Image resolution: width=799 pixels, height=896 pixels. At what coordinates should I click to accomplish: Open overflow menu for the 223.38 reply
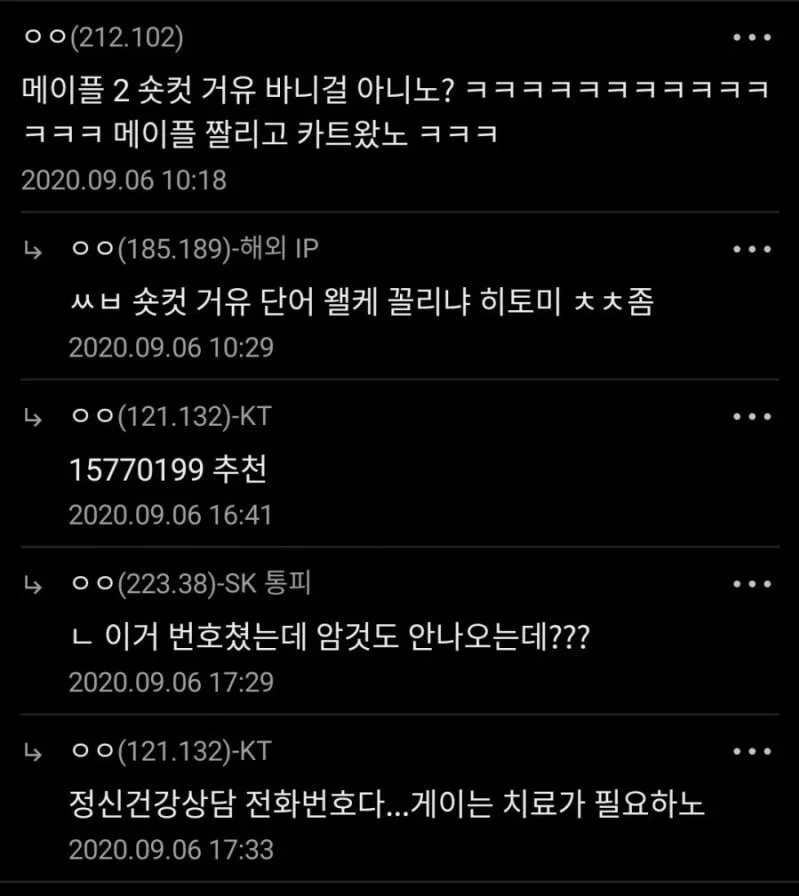coord(751,584)
